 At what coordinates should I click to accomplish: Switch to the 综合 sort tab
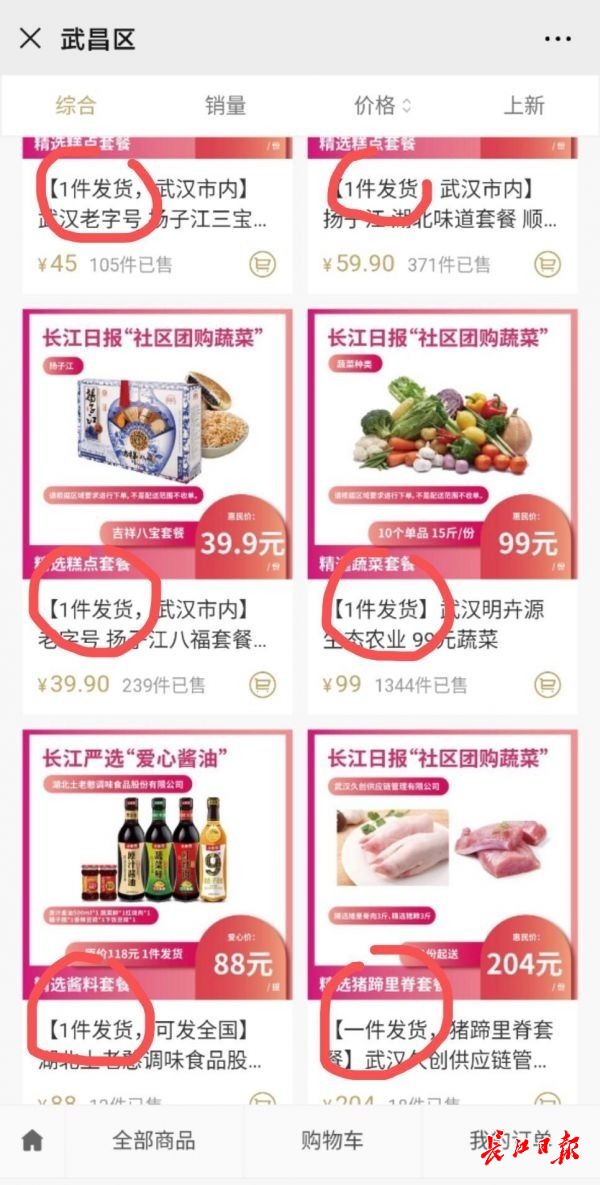[76, 105]
